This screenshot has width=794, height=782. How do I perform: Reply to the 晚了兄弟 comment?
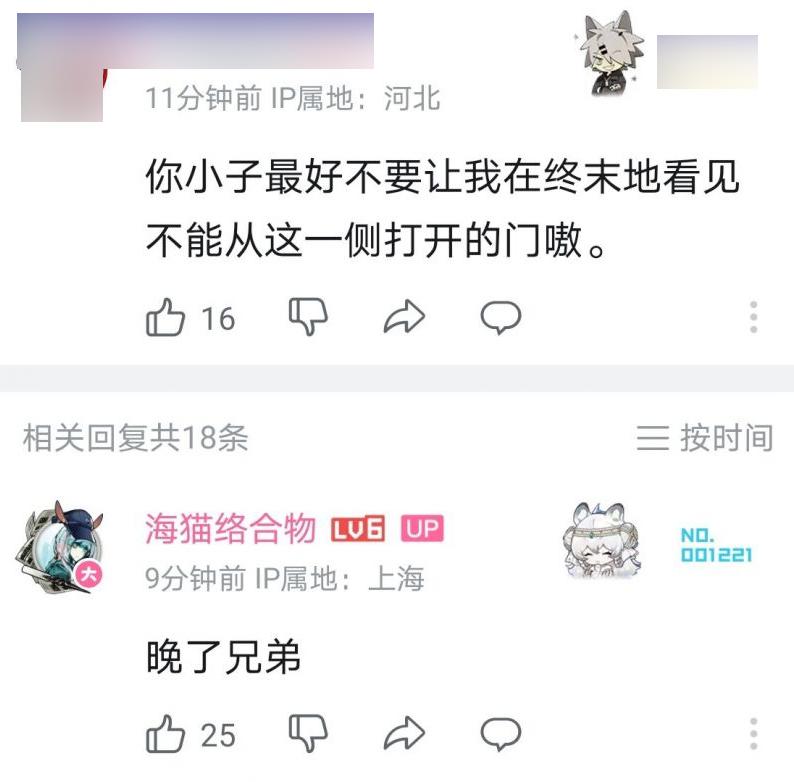click(x=500, y=734)
